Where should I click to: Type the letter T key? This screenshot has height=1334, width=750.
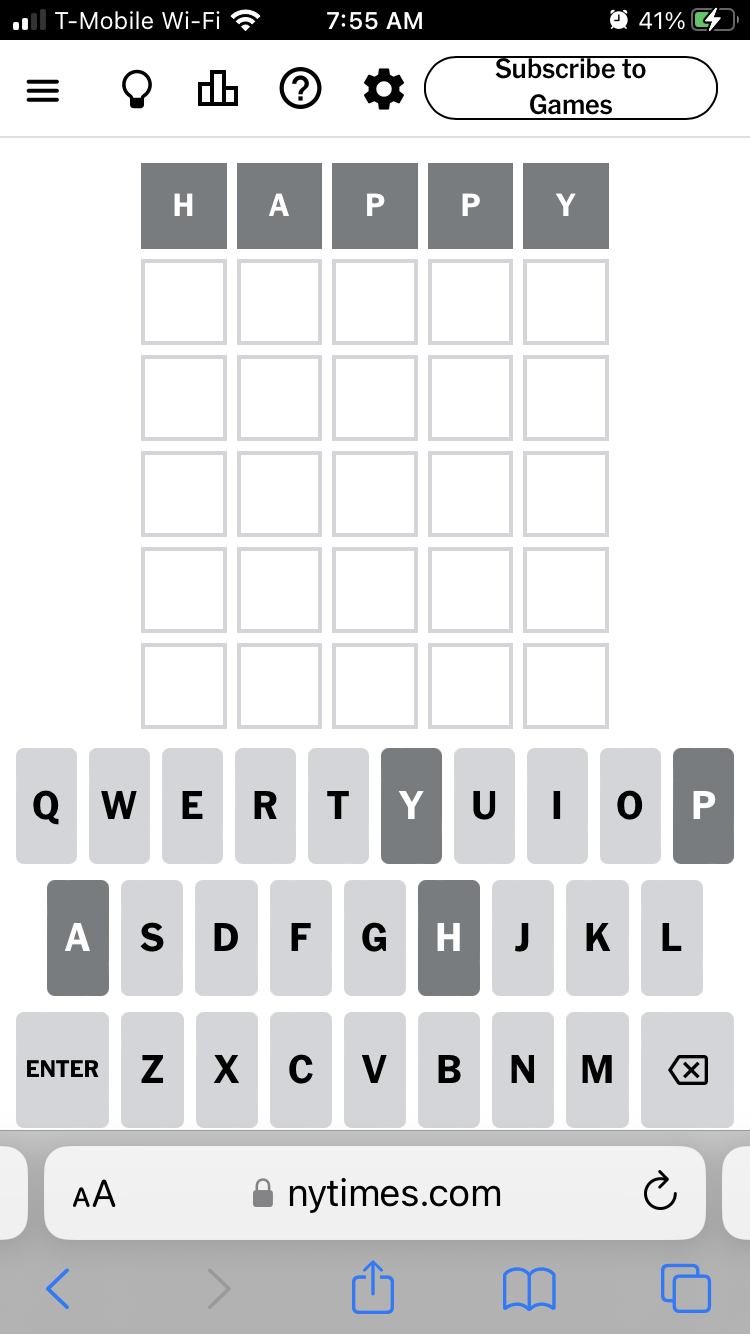(338, 806)
